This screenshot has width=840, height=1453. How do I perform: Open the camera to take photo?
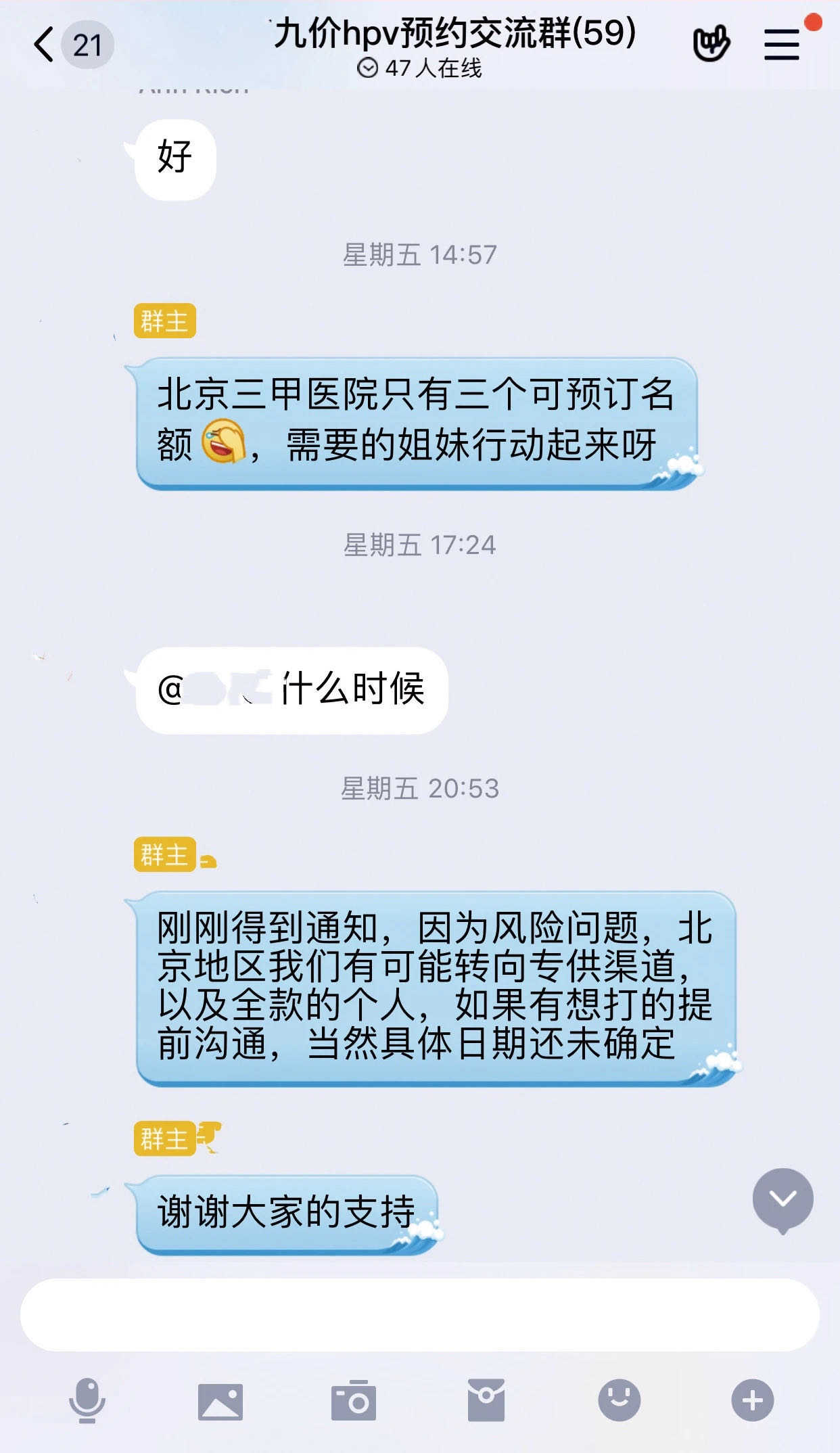coord(353,1400)
